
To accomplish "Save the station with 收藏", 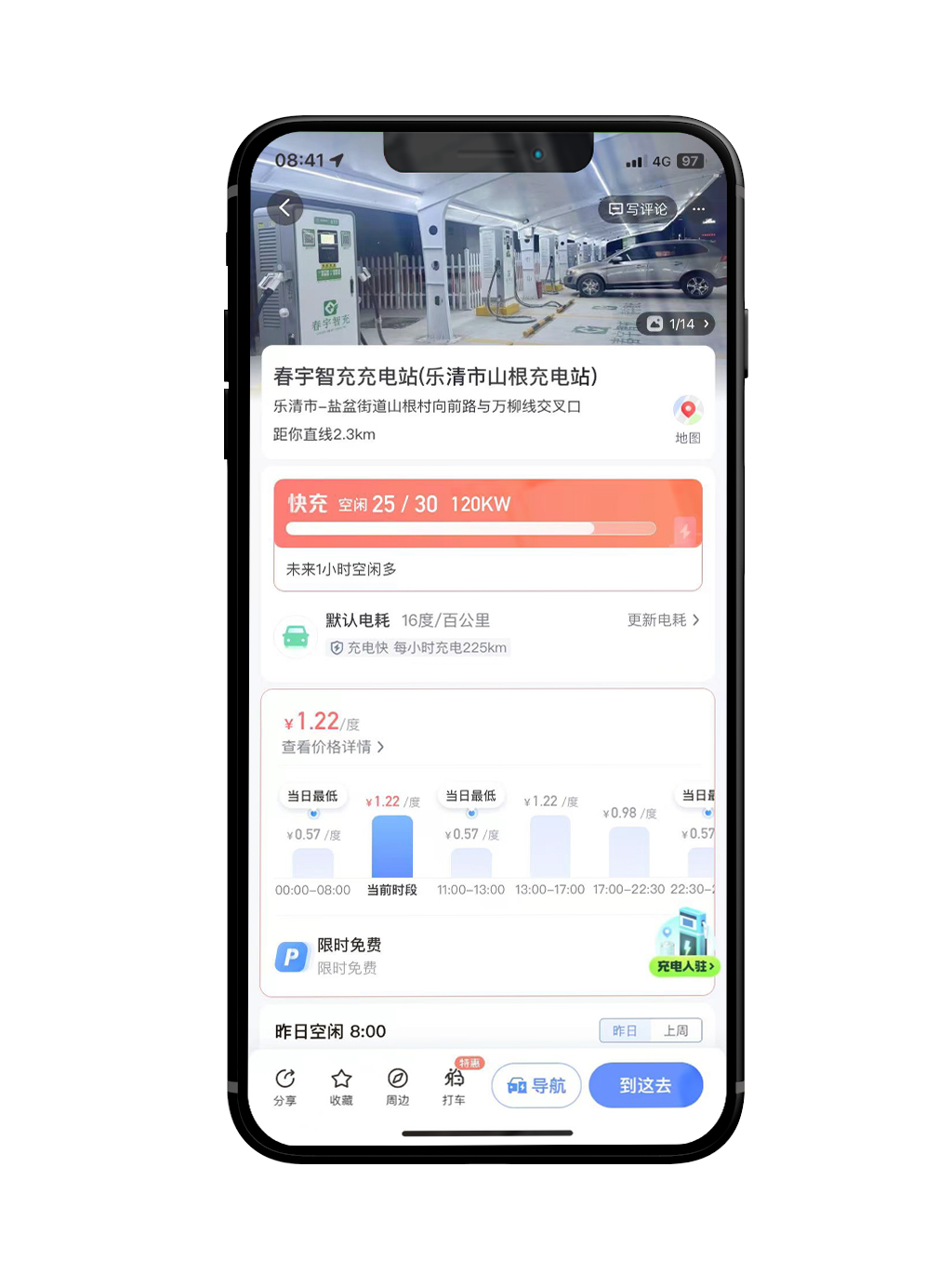I will (x=341, y=1085).
